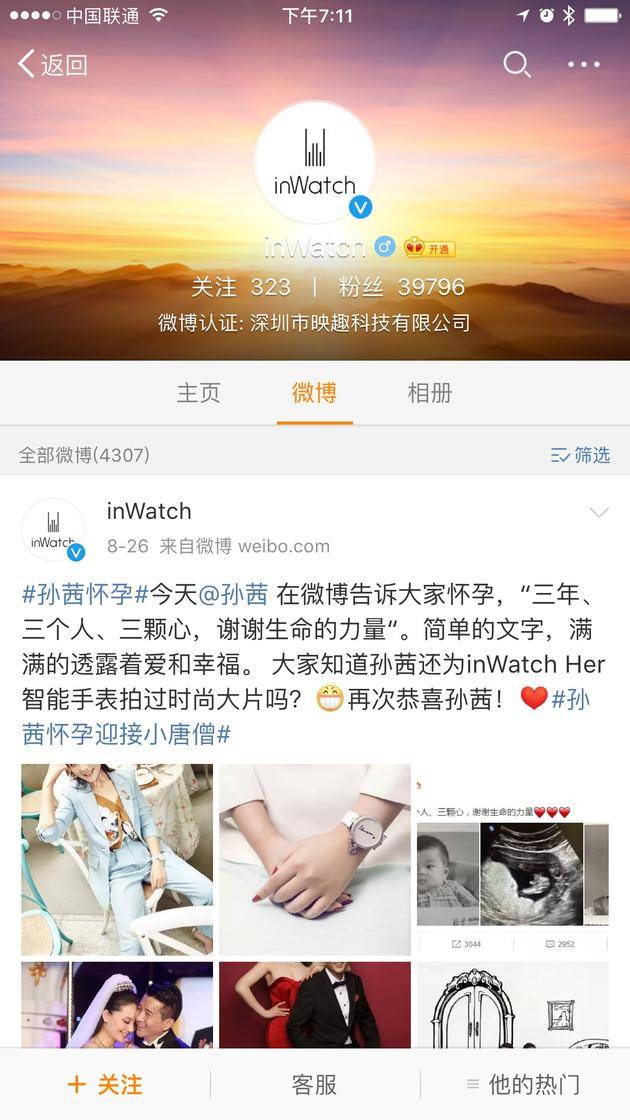Image resolution: width=630 pixels, height=1120 pixels.
Task: Open the search icon
Action: 516,65
